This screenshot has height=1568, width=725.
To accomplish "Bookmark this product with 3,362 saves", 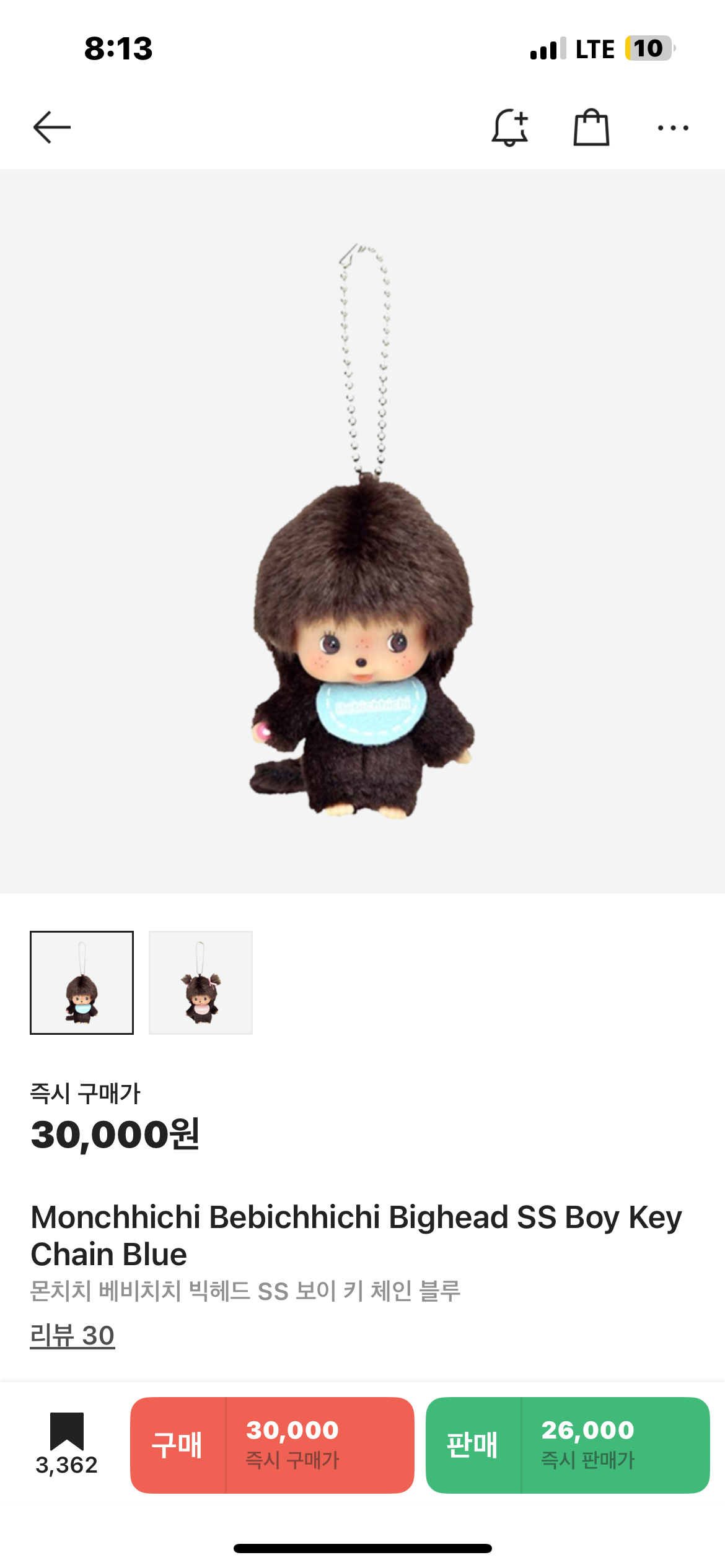I will click(67, 1432).
